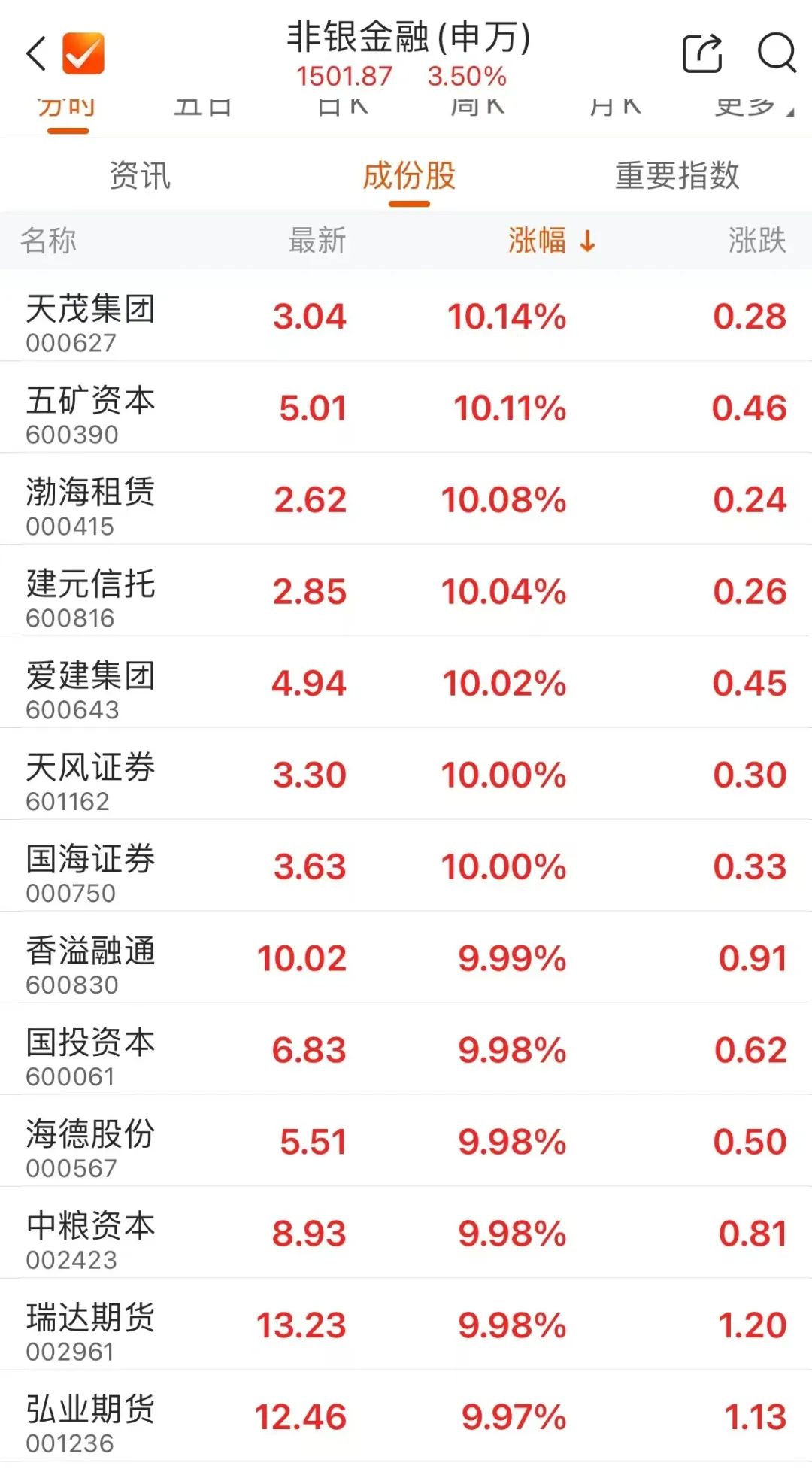Sort the list by 涨幅 column

552,241
